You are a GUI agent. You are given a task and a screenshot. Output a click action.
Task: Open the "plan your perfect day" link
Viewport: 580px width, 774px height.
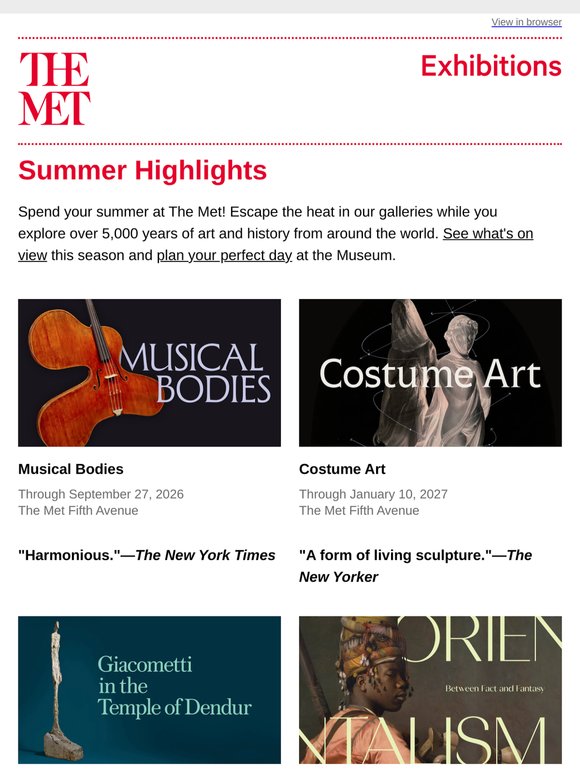[224, 255]
